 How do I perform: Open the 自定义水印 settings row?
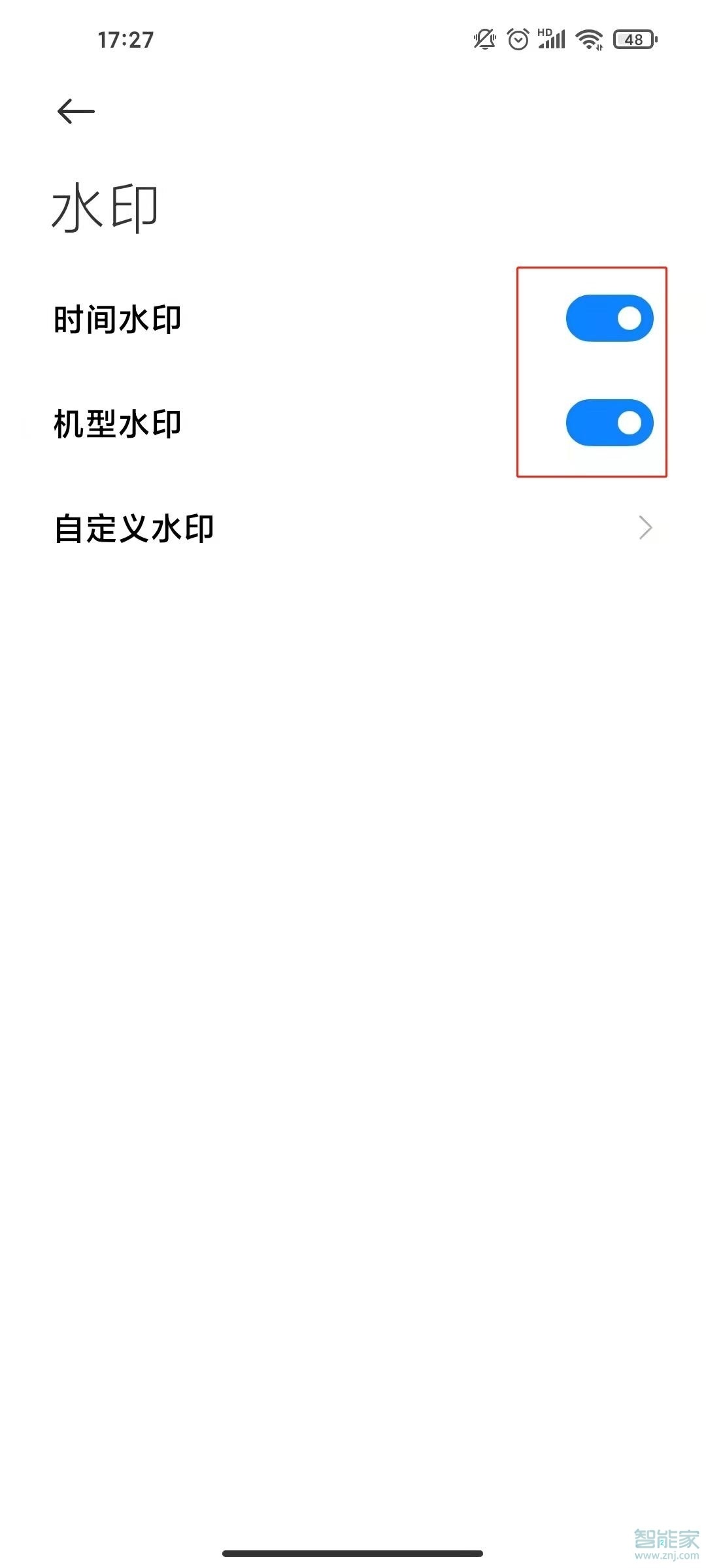[134, 529]
